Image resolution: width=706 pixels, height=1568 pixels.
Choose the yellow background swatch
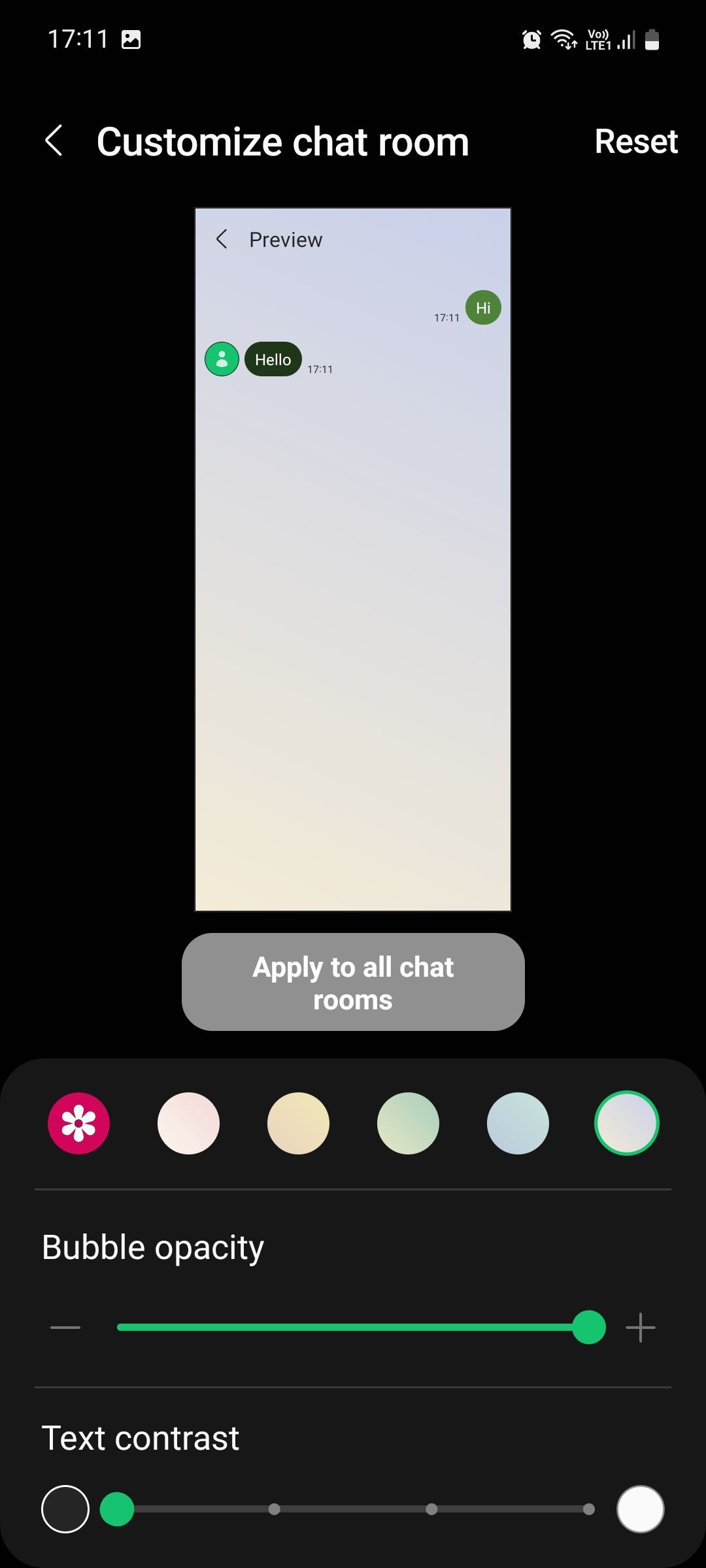[x=298, y=1123]
